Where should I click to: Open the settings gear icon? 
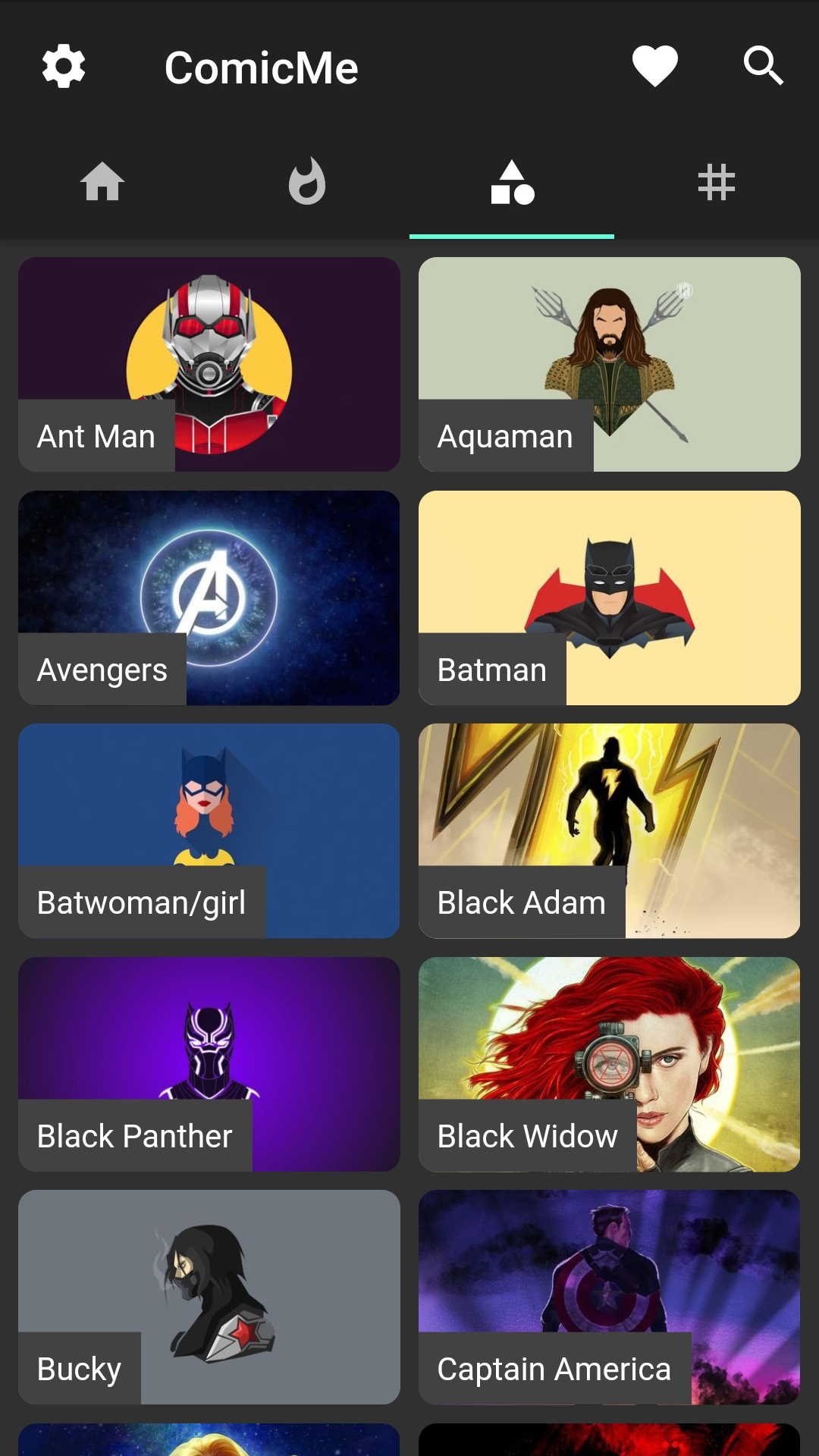[64, 67]
